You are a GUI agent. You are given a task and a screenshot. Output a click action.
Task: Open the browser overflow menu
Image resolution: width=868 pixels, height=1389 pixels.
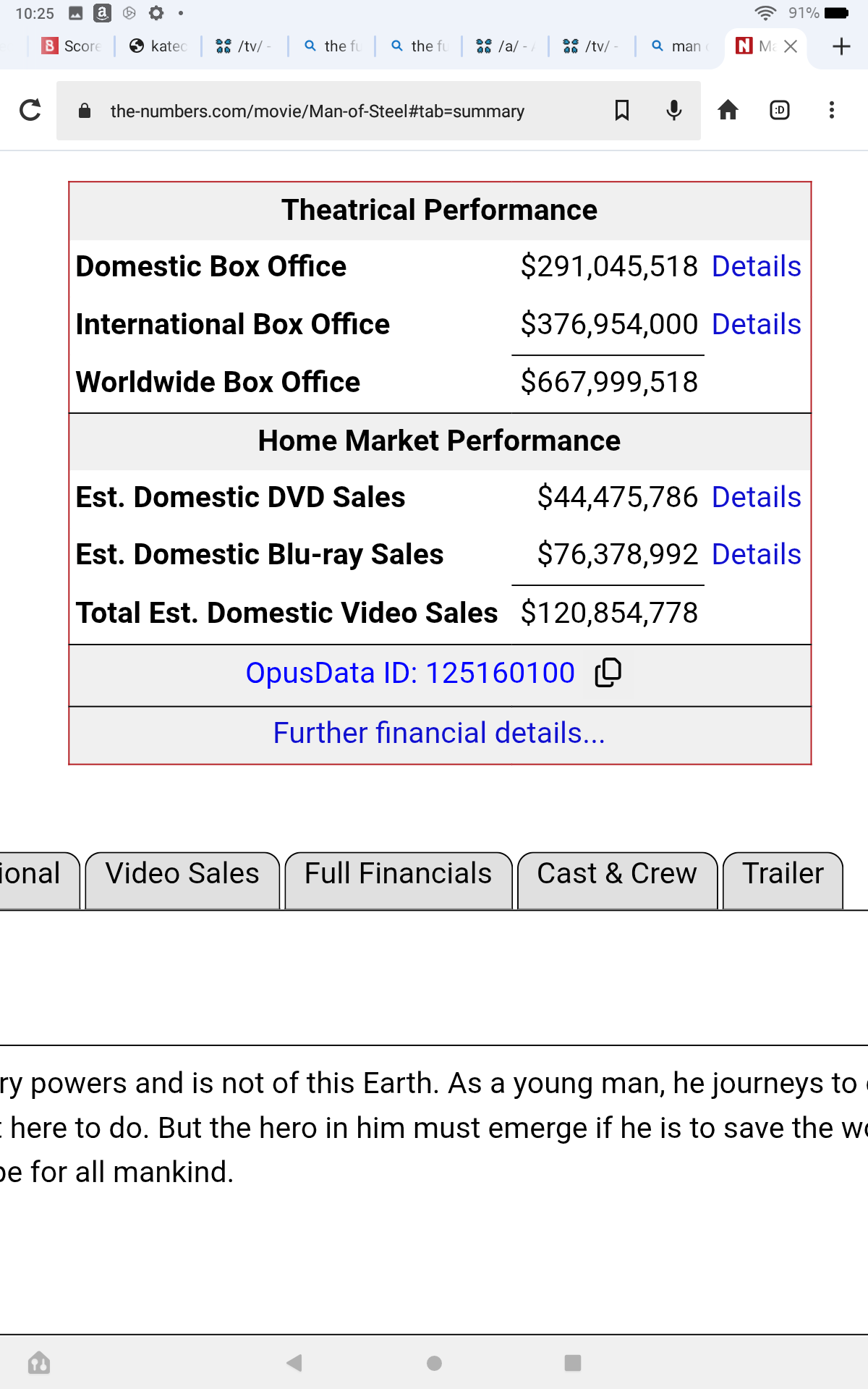[832, 111]
